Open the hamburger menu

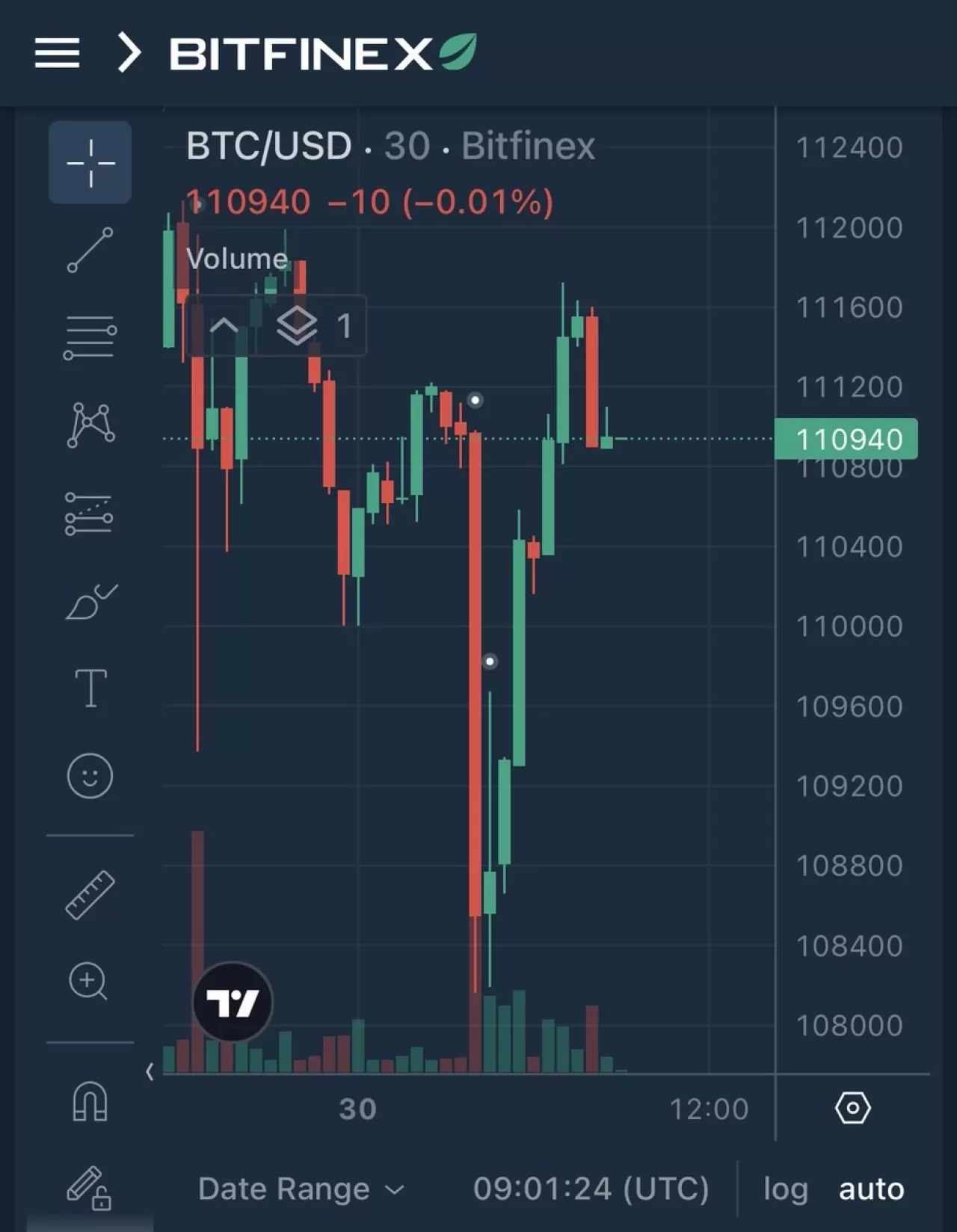57,53
